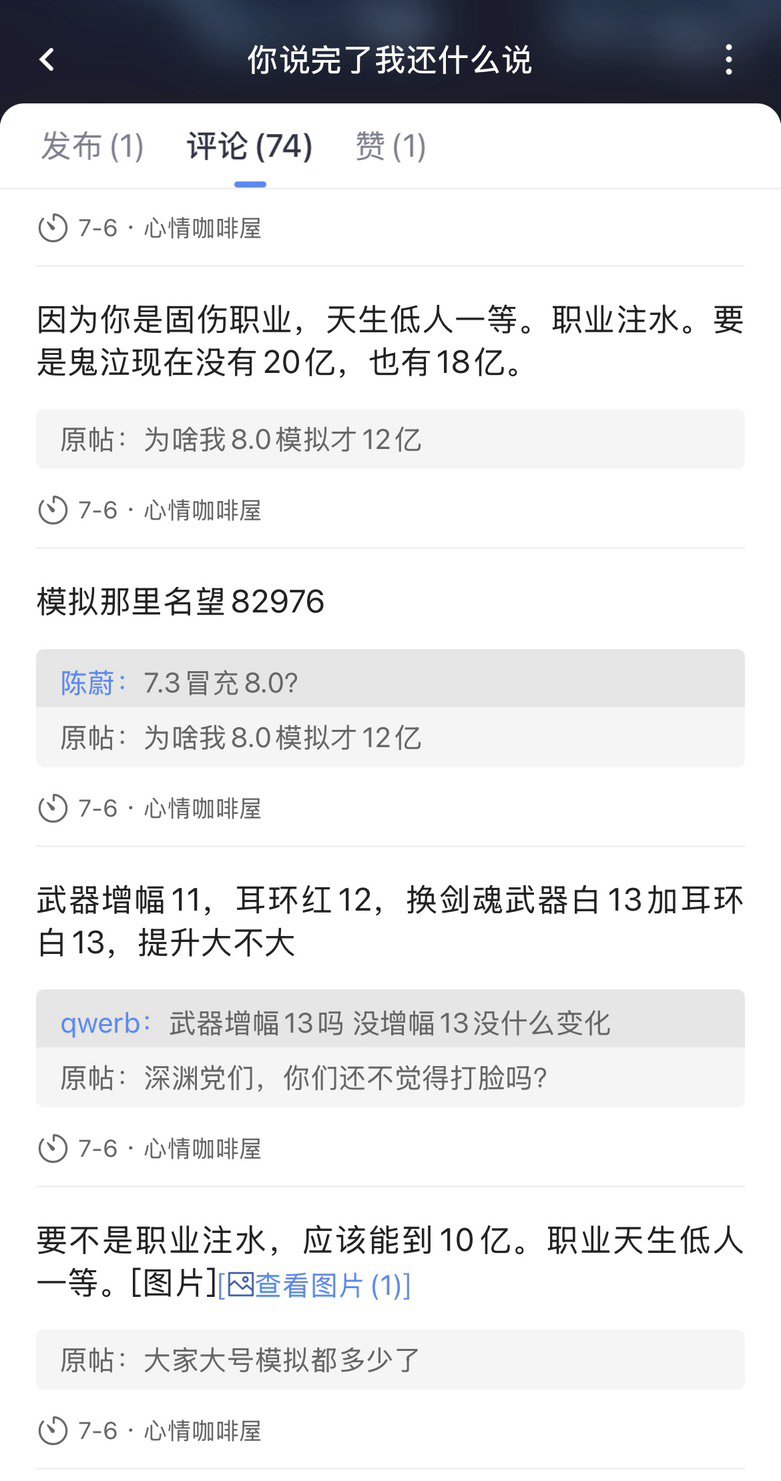The image size is (781, 1481).
Task: Open the 查看图片 (1) link
Action: (x=314, y=1285)
